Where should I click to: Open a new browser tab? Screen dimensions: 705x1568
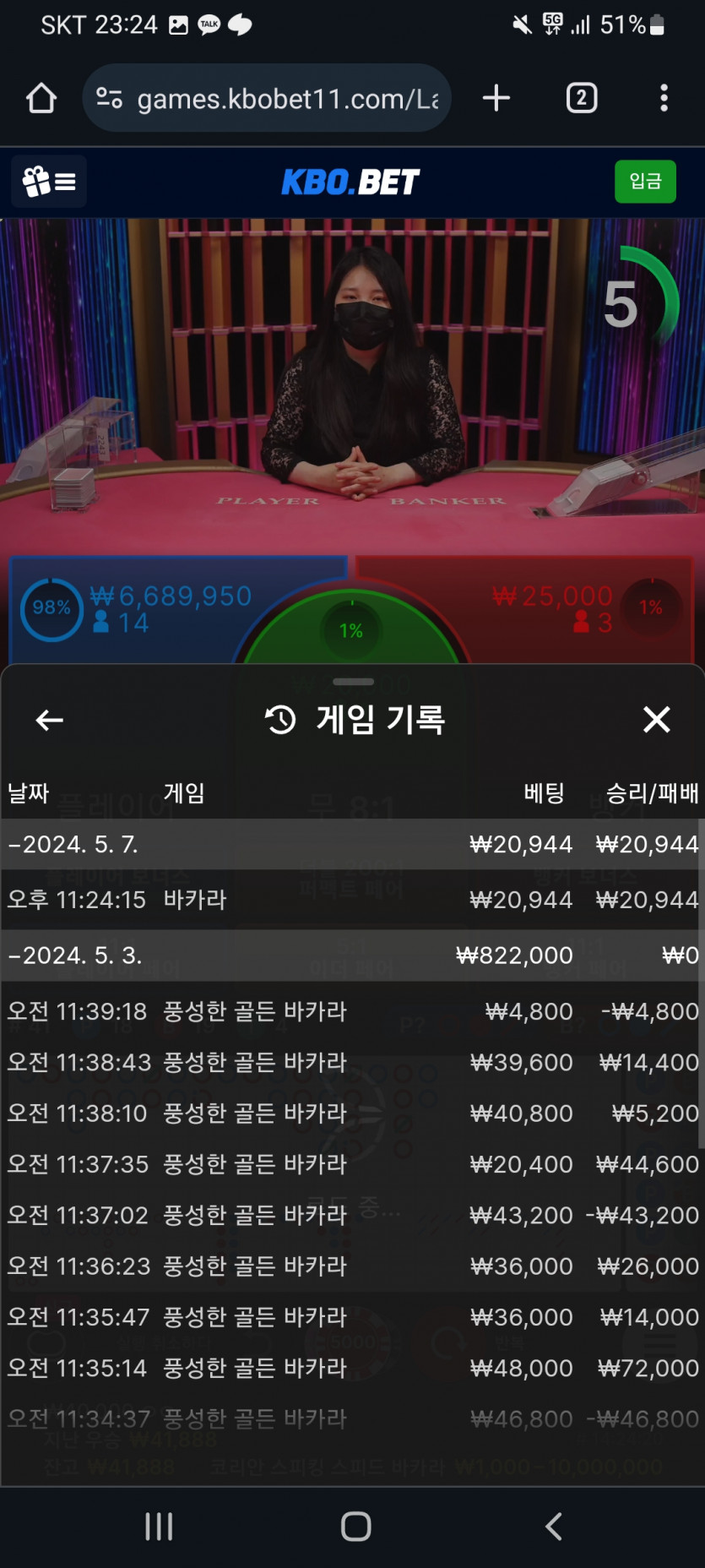point(496,98)
